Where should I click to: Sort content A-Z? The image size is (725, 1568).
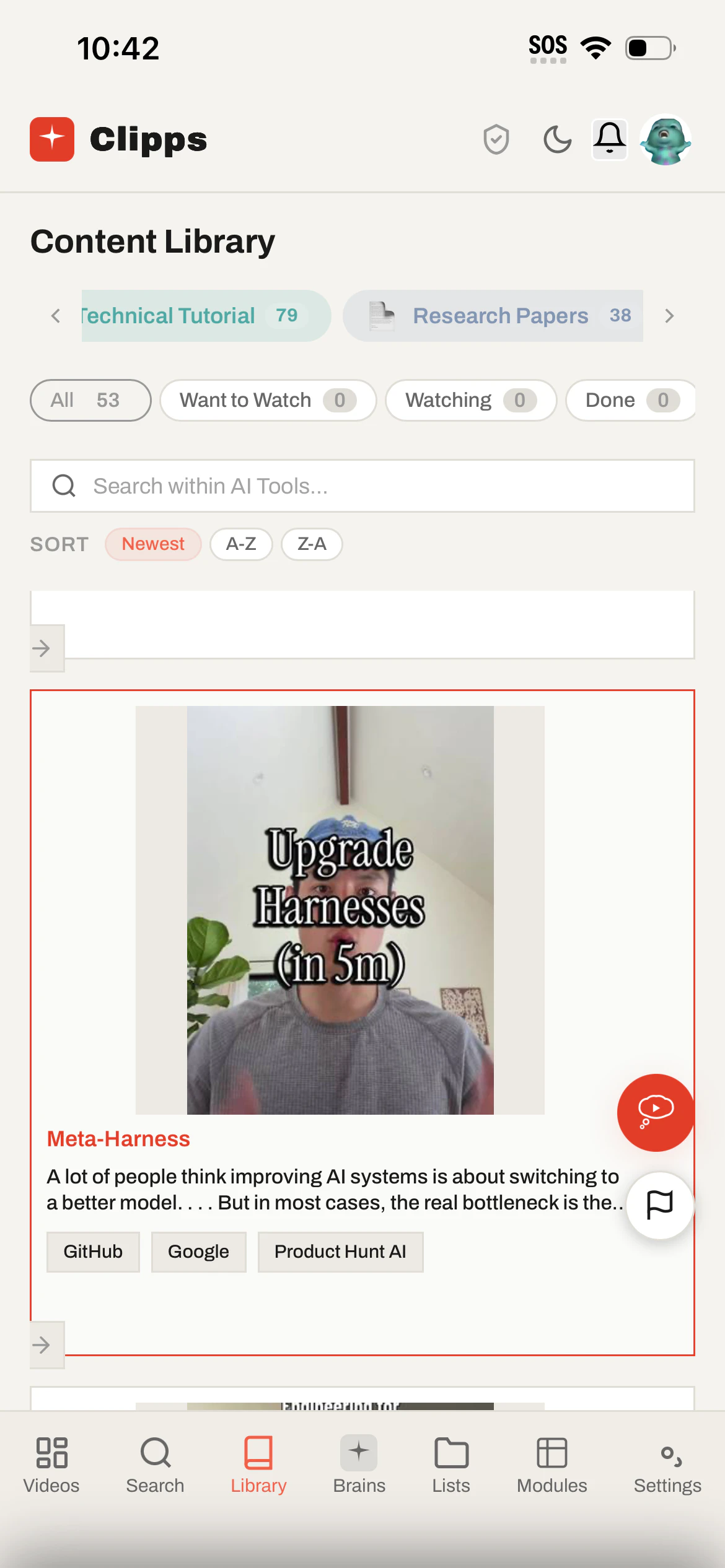point(241,544)
